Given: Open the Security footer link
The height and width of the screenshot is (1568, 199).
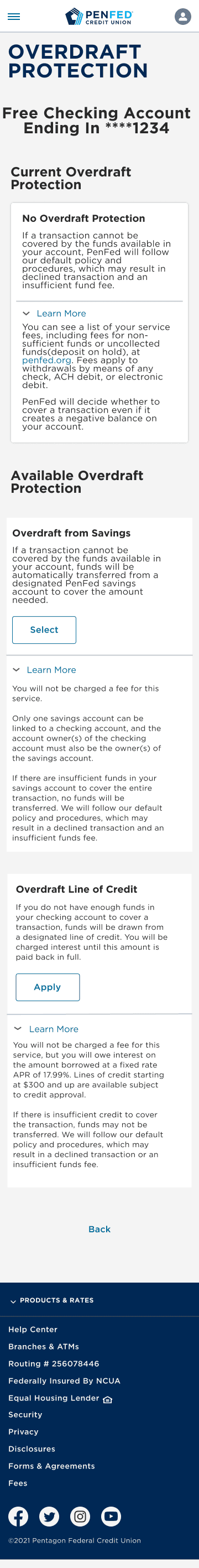Looking at the screenshot, I should [x=25, y=1415].
